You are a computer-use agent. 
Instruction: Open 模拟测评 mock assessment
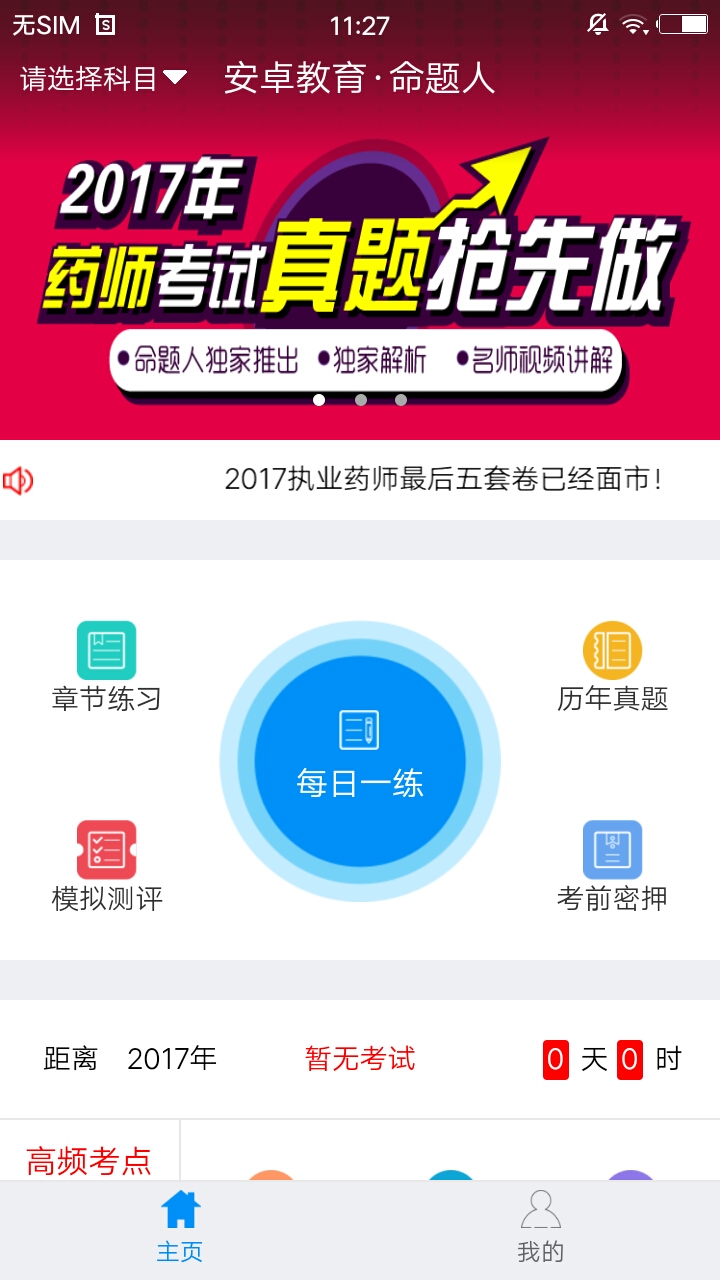tap(106, 866)
